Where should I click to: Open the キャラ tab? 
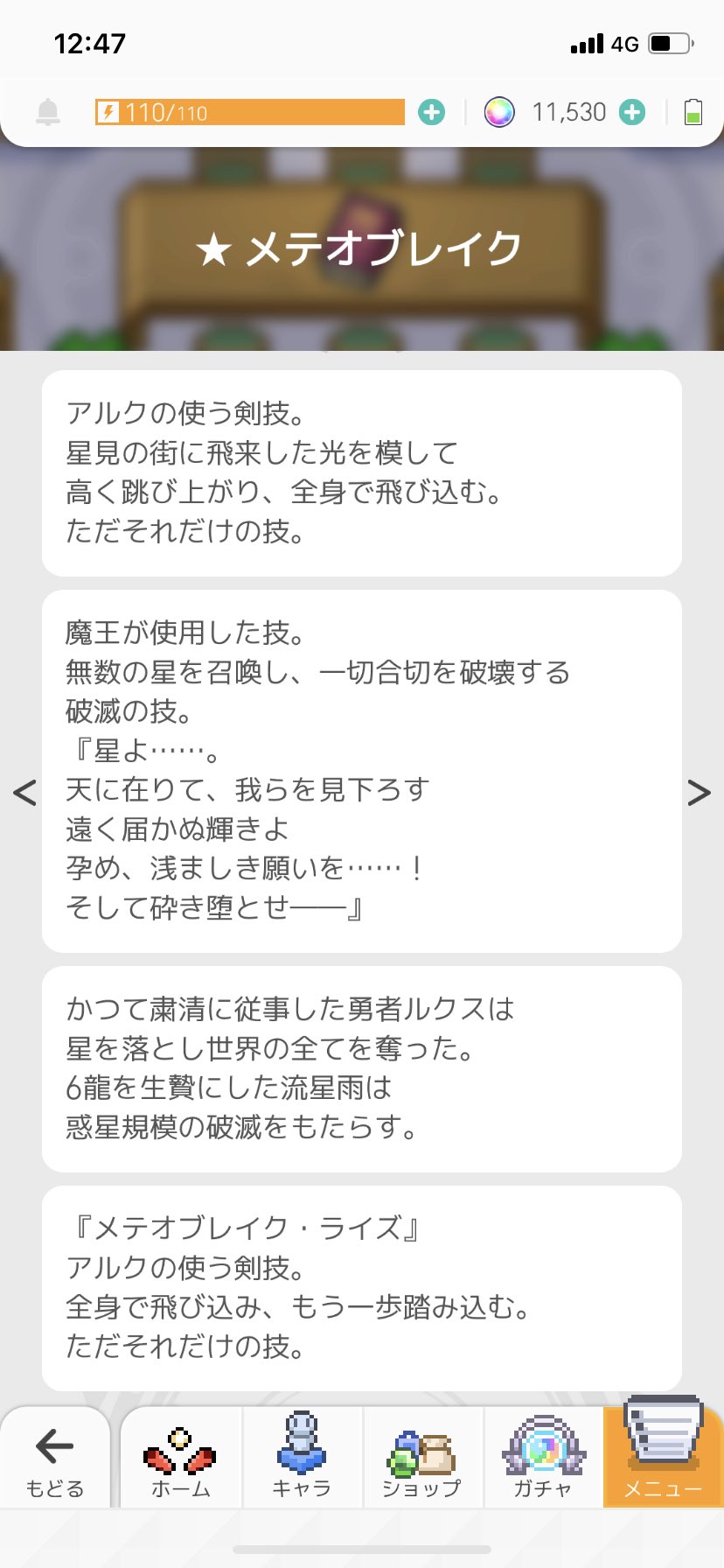(302, 1458)
